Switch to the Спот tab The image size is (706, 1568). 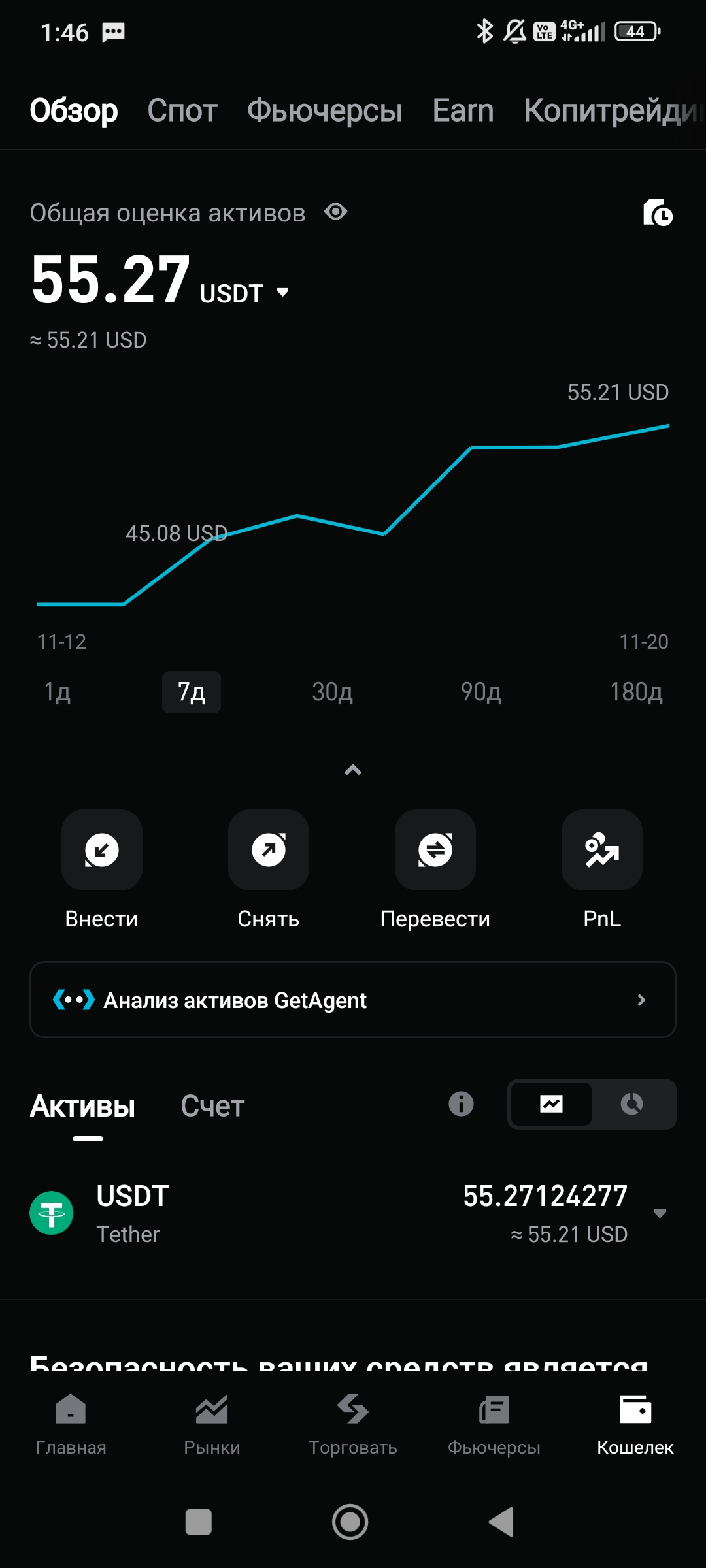point(182,110)
